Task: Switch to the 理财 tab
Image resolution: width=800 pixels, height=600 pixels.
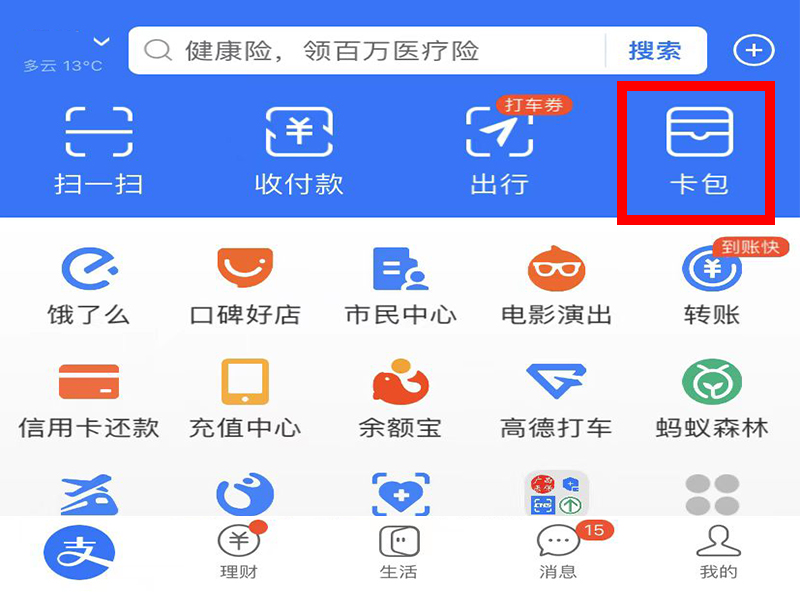Action: 238,552
